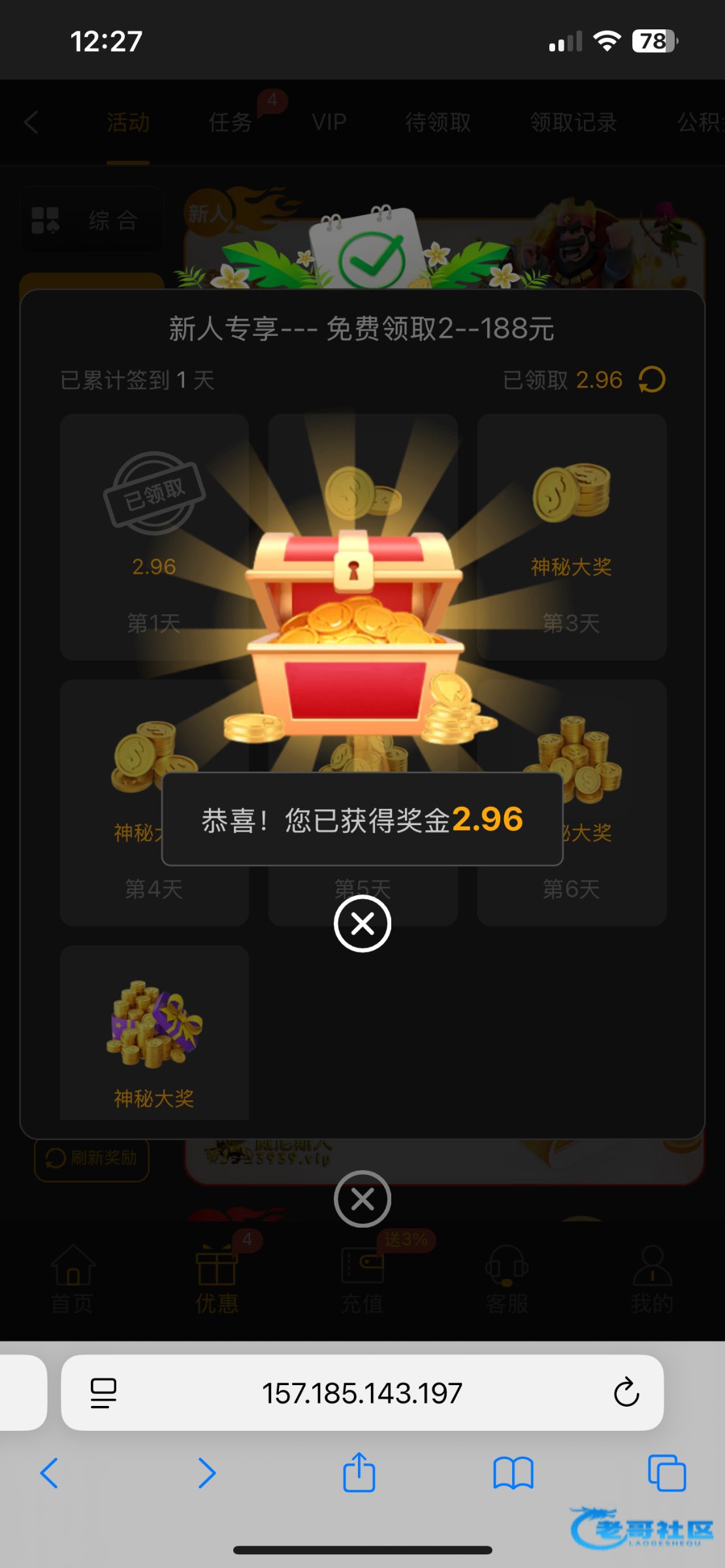Open the 第3天 mystery prize card

click(572, 537)
